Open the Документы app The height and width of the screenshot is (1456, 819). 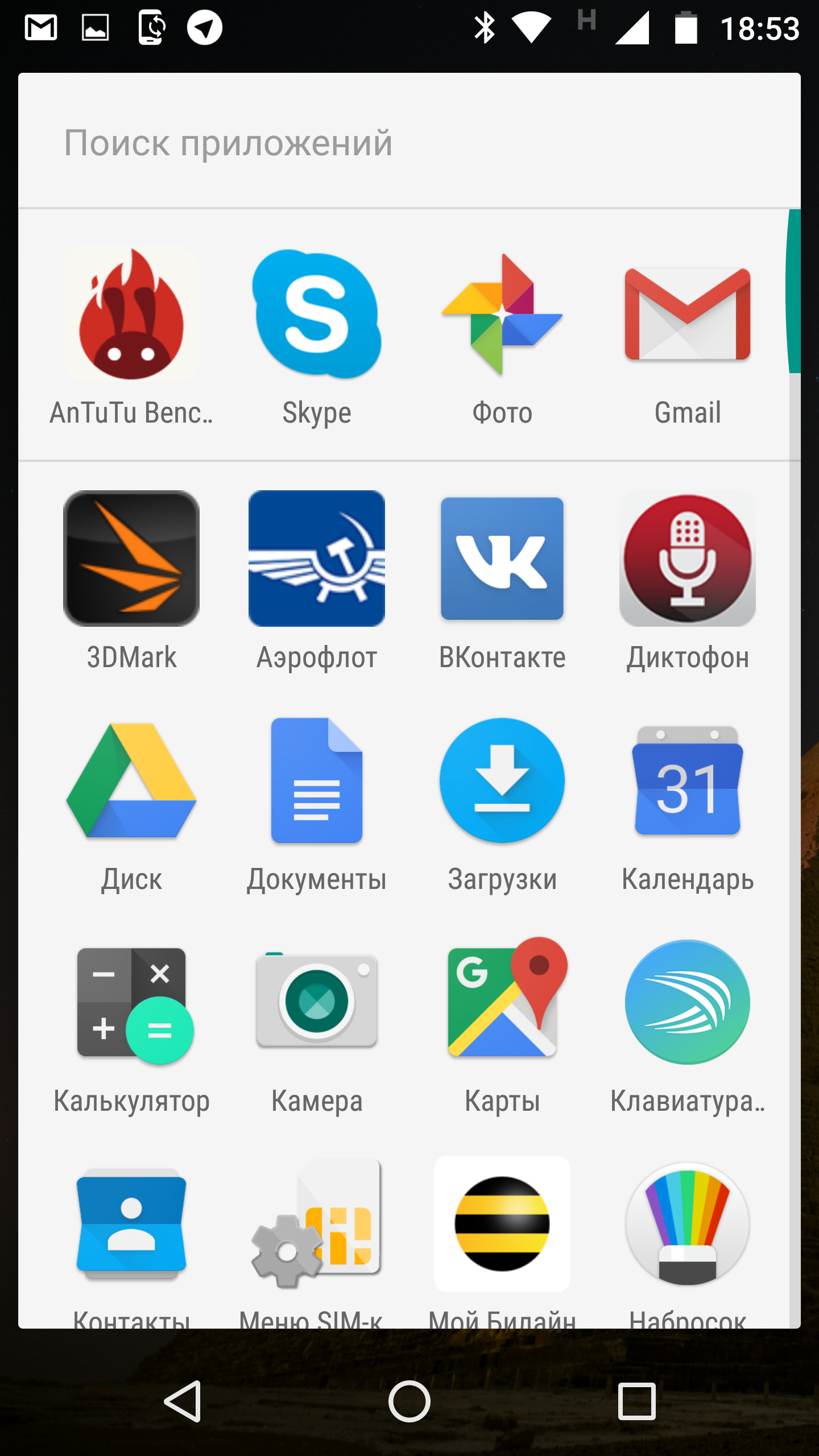click(317, 780)
